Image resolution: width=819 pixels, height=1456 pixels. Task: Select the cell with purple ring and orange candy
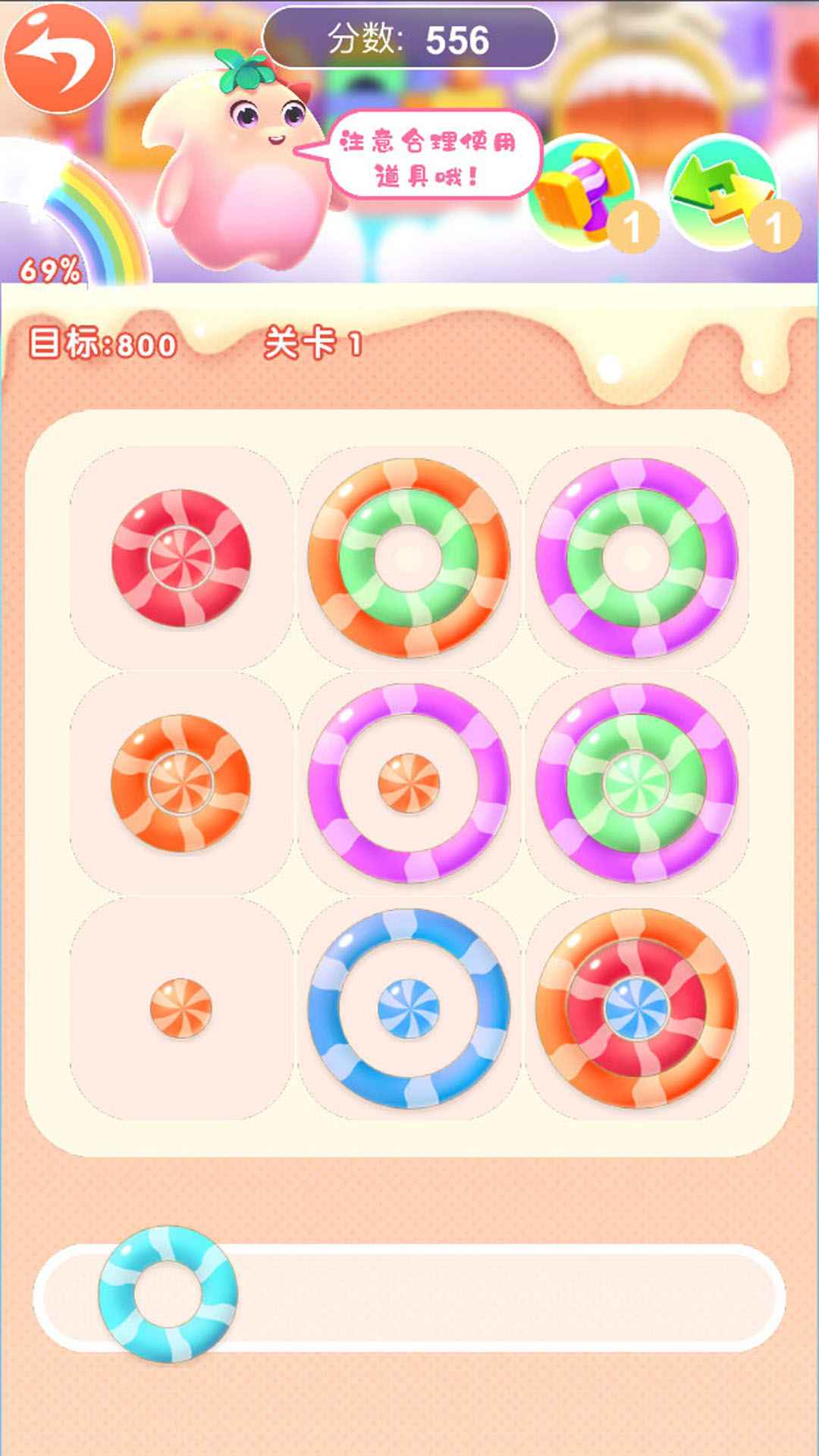tap(409, 783)
